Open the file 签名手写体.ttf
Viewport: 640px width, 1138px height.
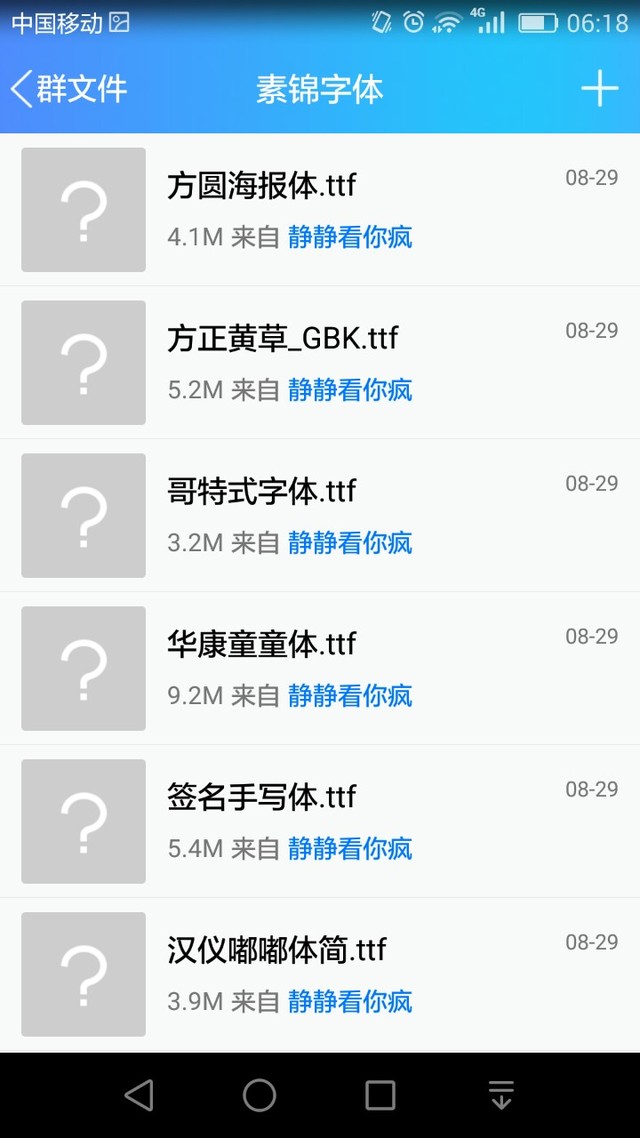pyautogui.click(x=320, y=822)
